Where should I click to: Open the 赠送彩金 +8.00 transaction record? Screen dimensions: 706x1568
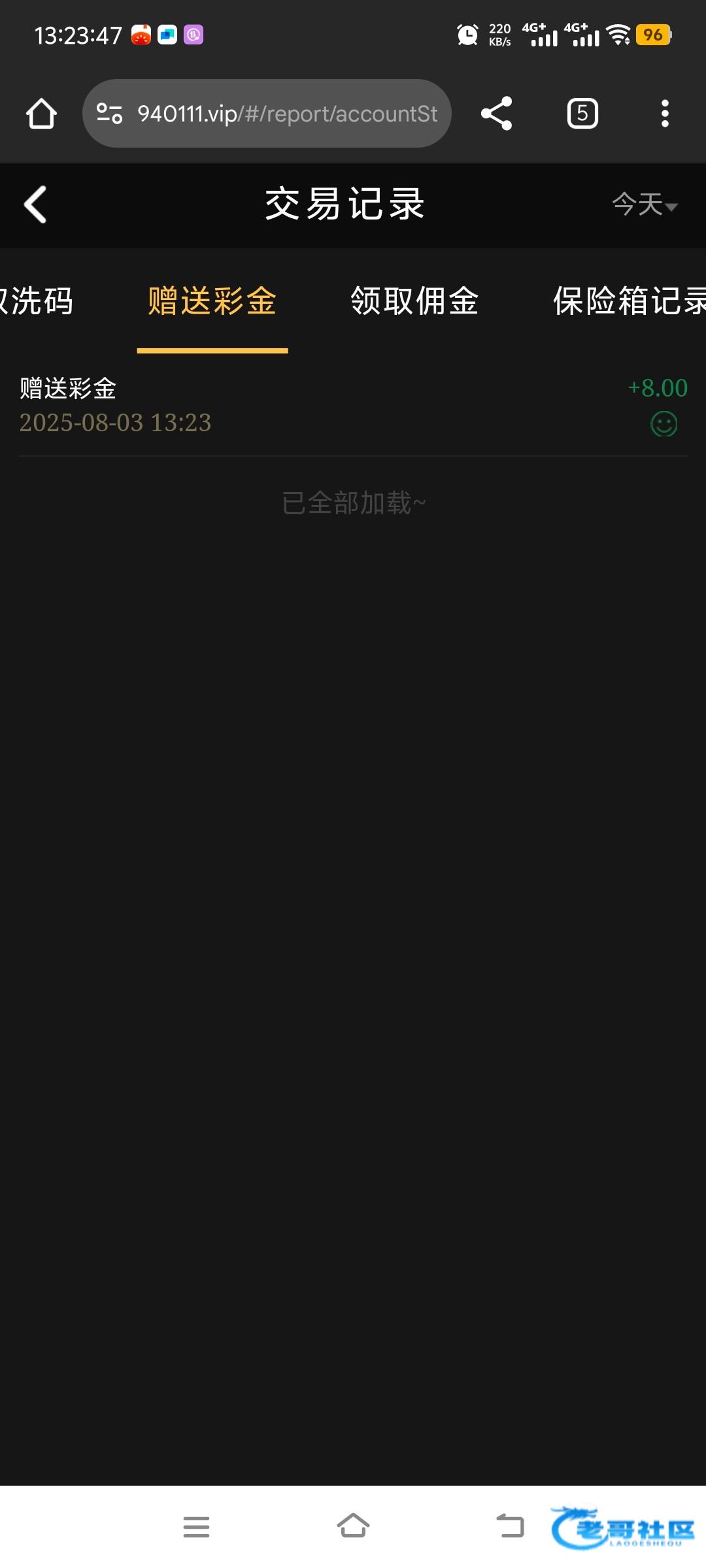pyautogui.click(x=353, y=405)
